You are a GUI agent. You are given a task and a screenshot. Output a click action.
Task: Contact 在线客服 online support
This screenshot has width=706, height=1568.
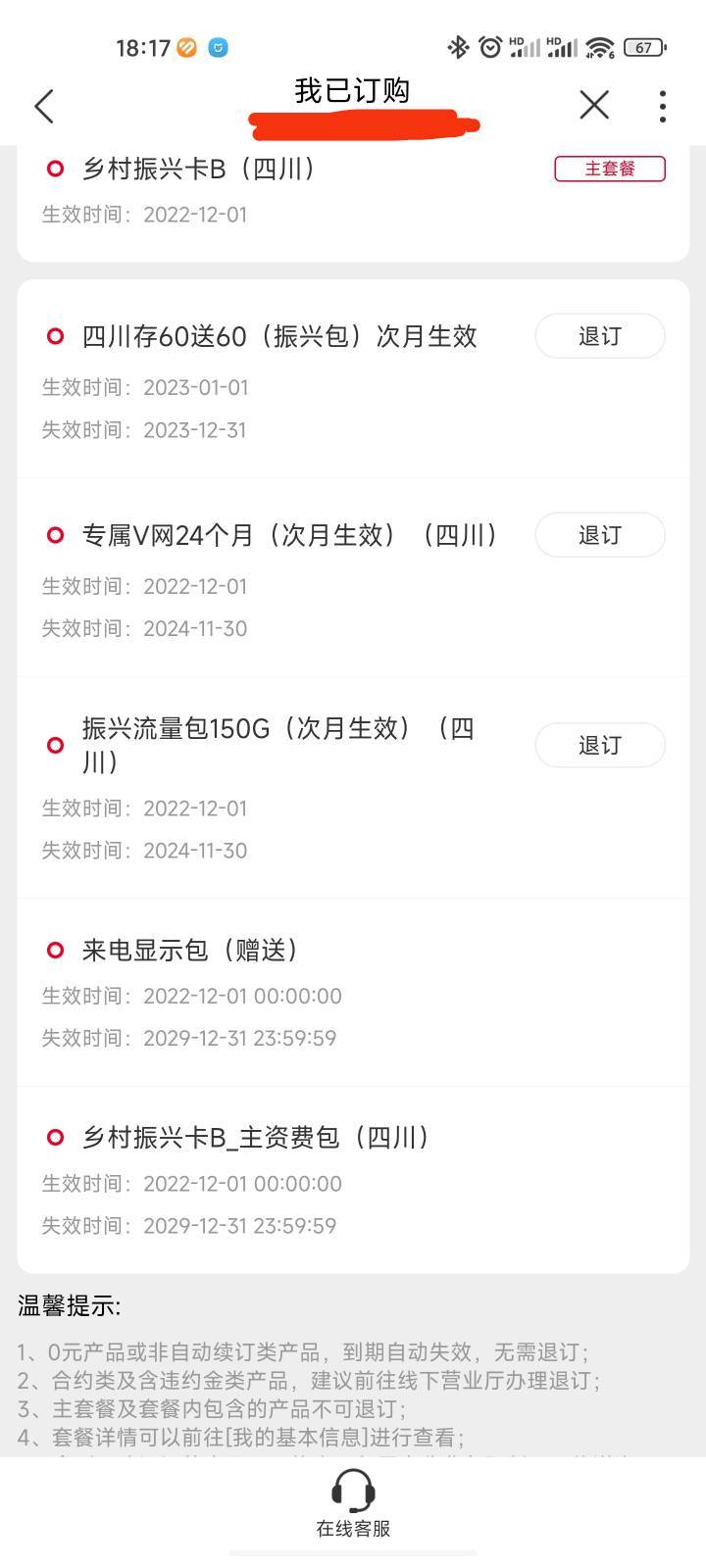[353, 1503]
